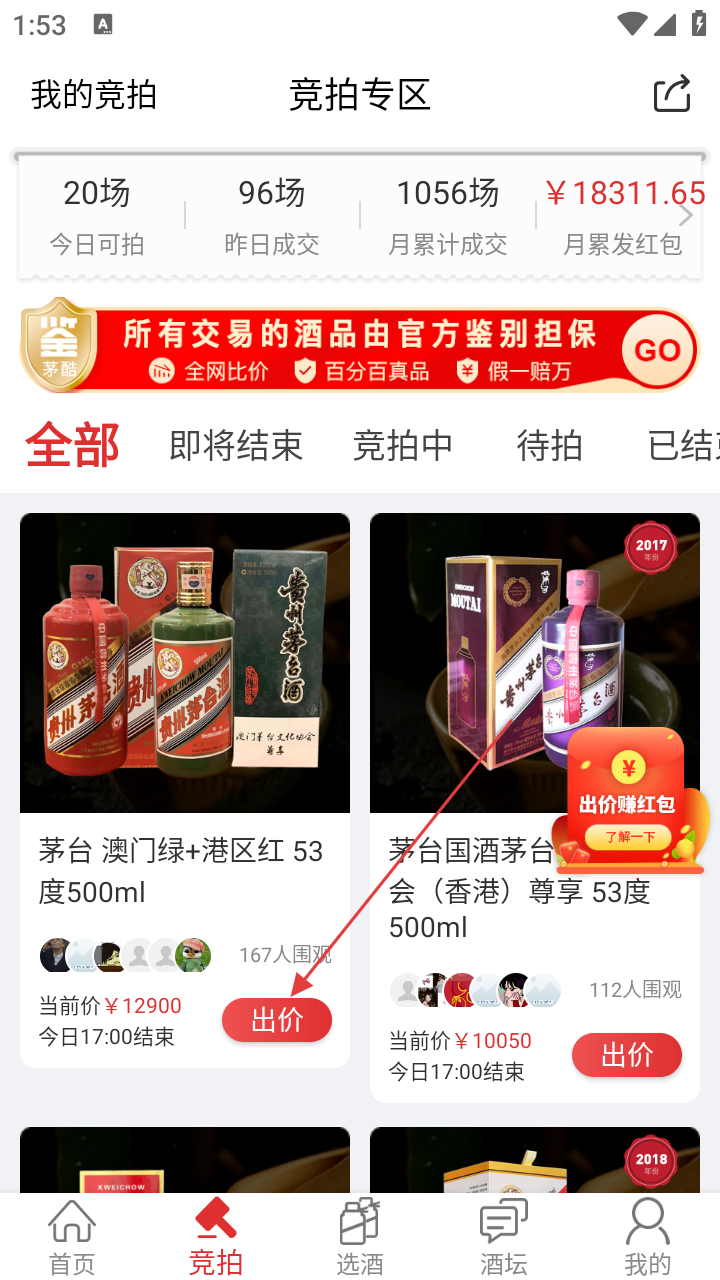Share the auction zone page
The width and height of the screenshot is (720, 1280).
(672, 94)
